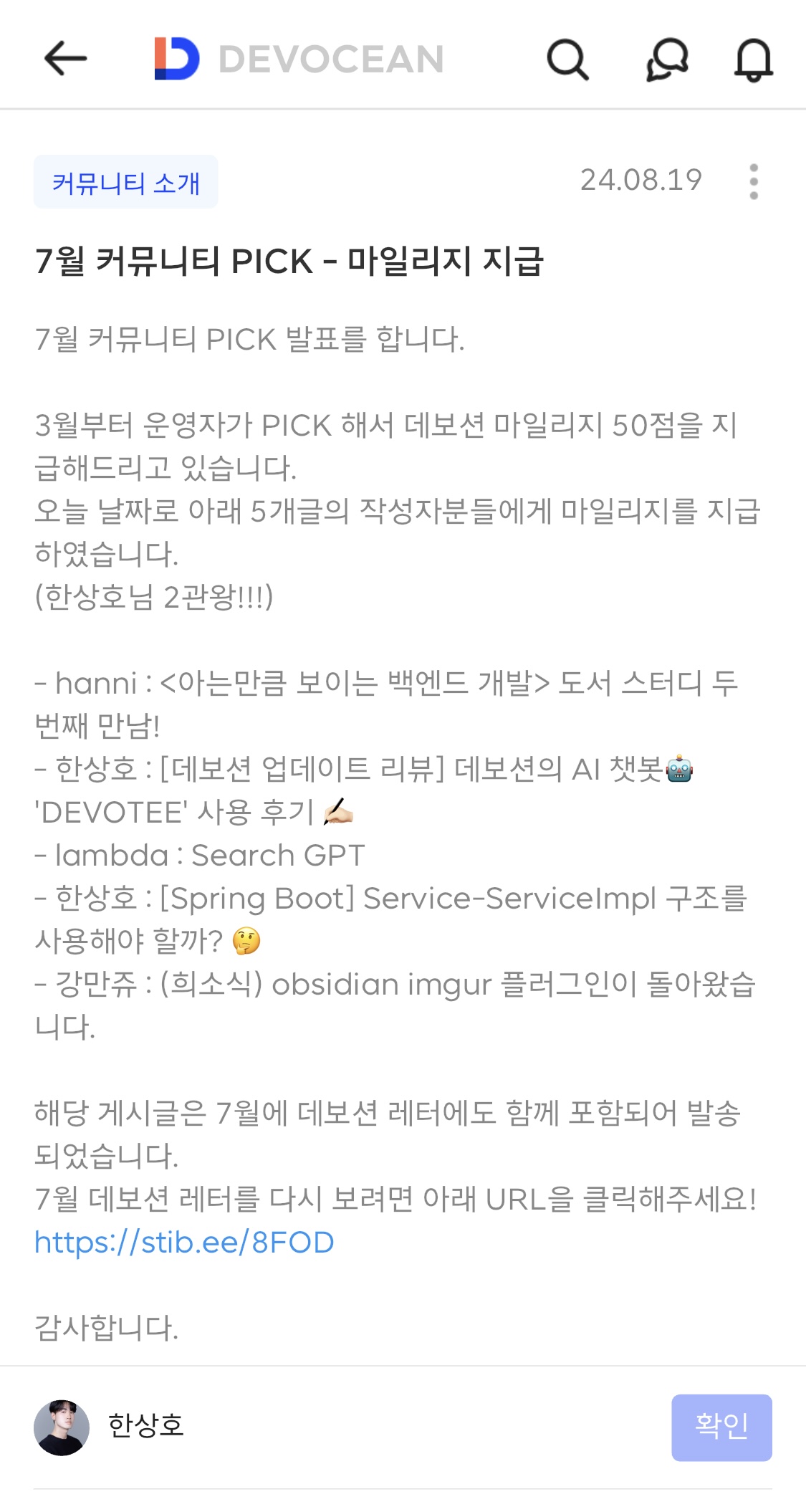Viewport: 806px width, 1512px height.
Task: Open the https://stib.ee/8FOD link
Action: 184,1242
